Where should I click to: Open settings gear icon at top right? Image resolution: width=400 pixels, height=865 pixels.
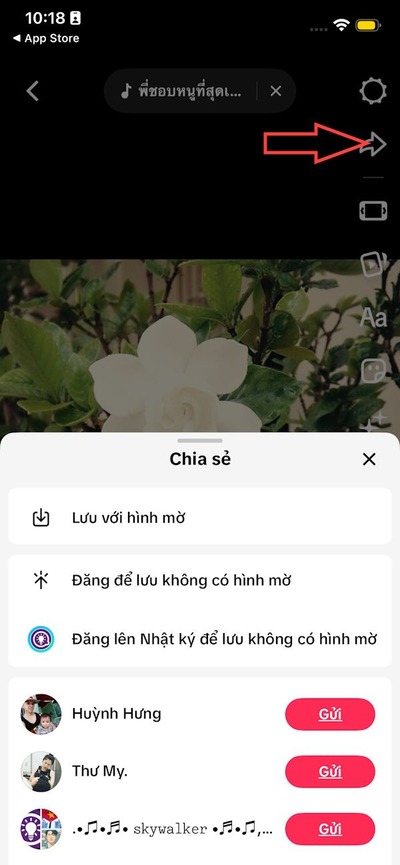point(373,91)
